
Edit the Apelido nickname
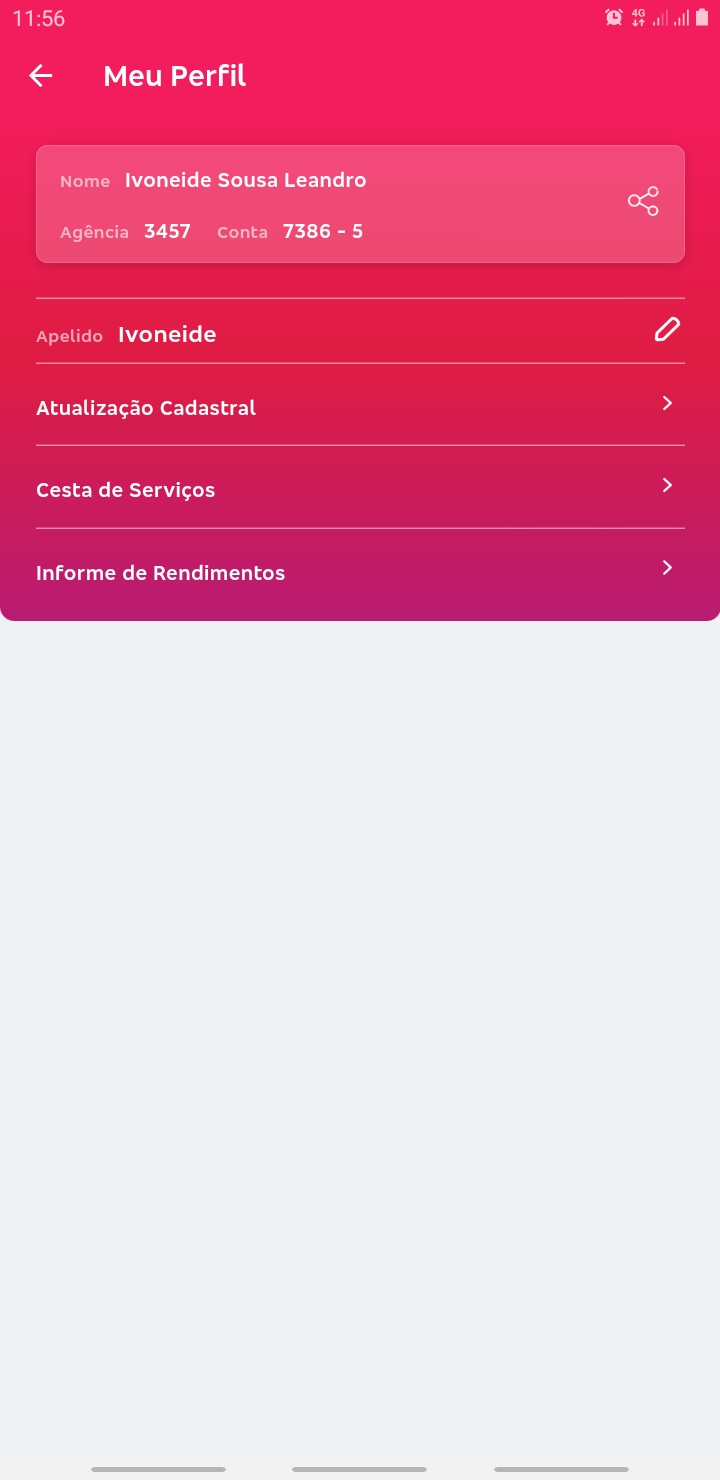tap(667, 329)
